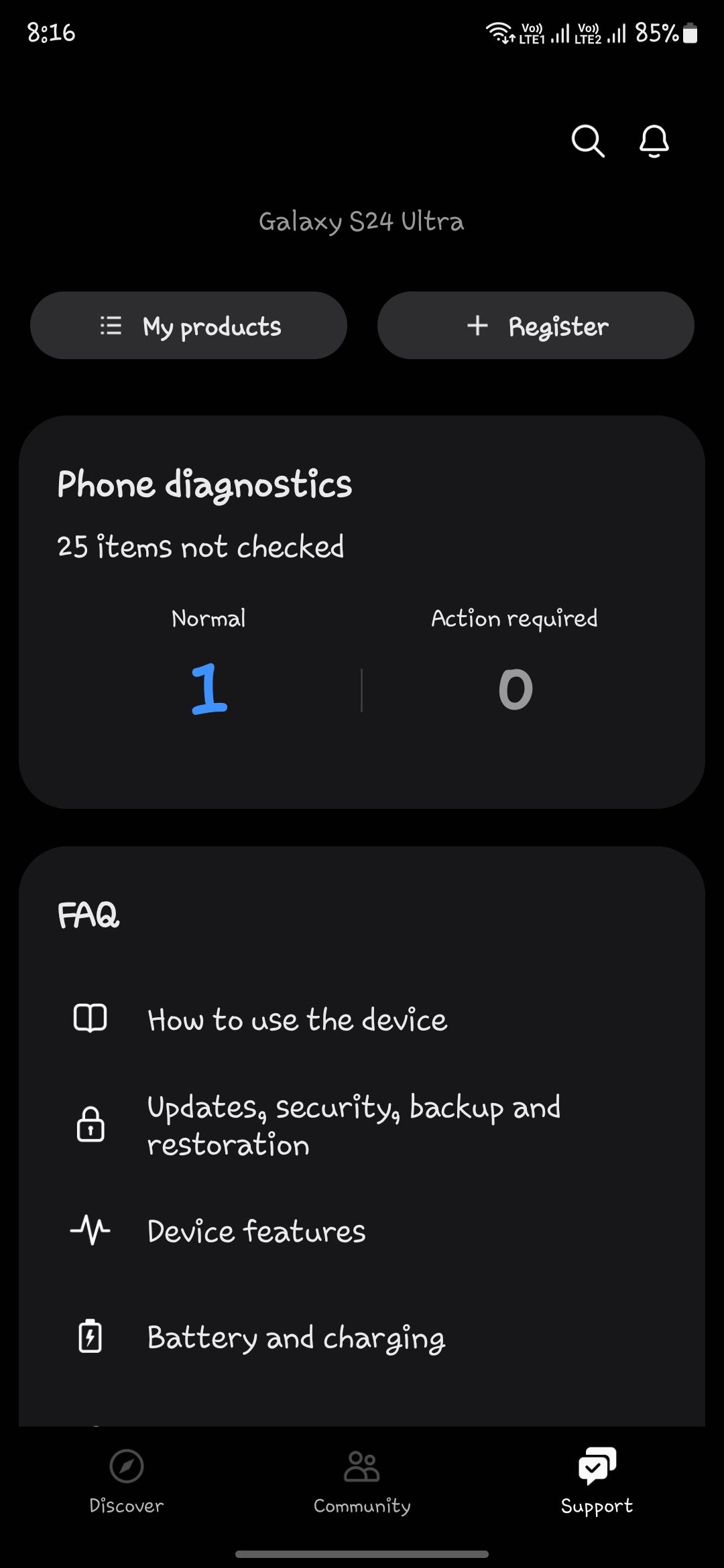Open the notification bell
The image size is (724, 1568).
tap(654, 141)
